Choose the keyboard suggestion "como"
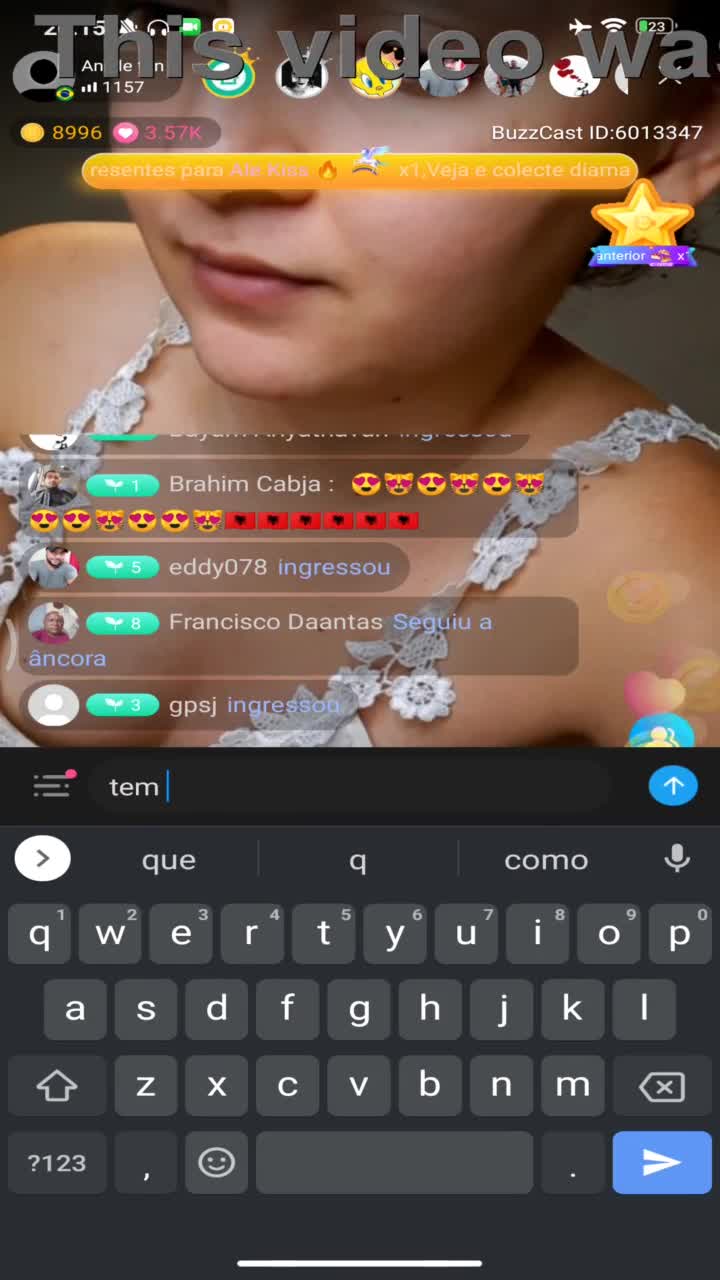The height and width of the screenshot is (1280, 720). click(546, 860)
